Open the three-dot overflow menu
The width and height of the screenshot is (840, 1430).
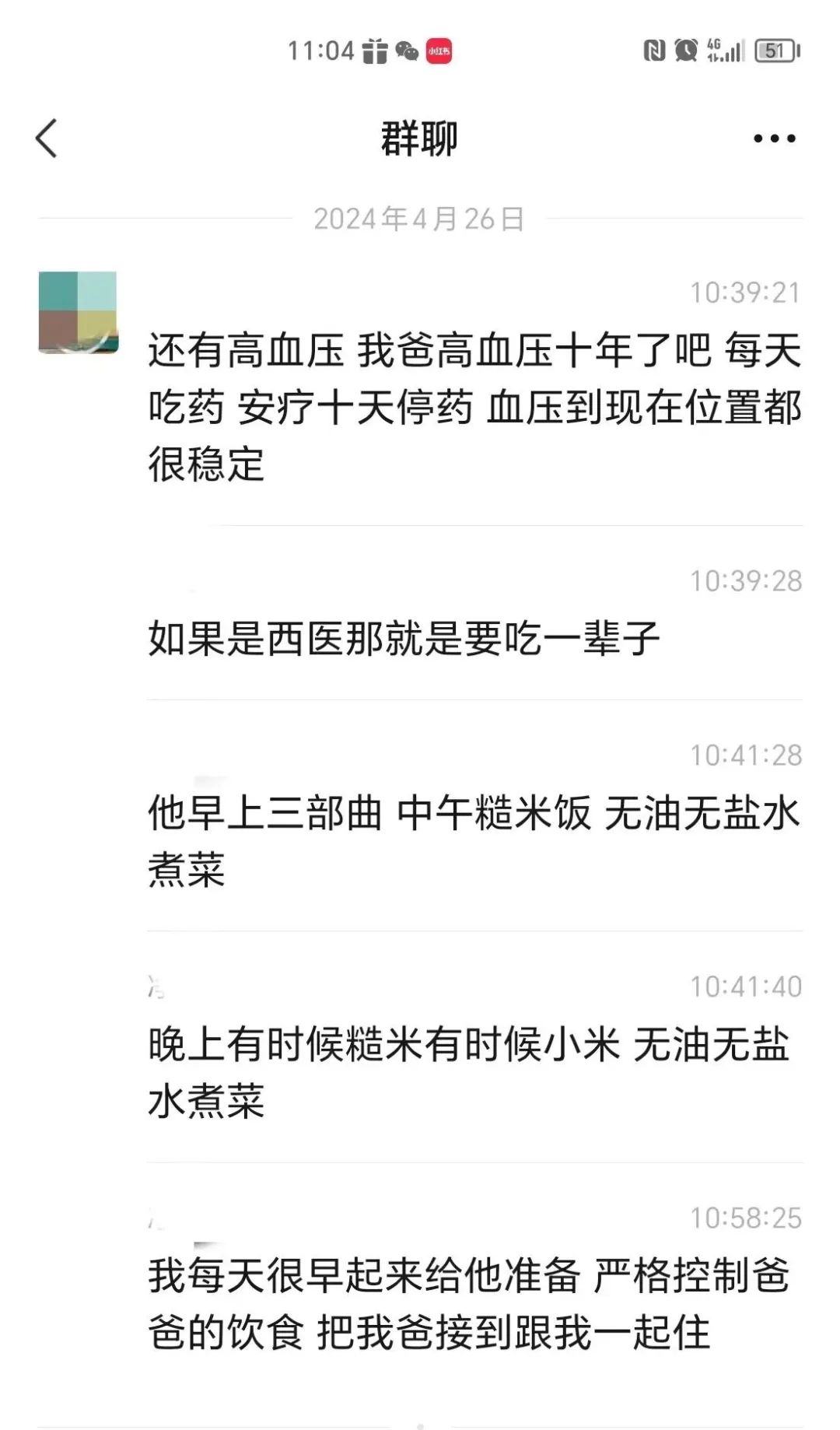coord(774,138)
